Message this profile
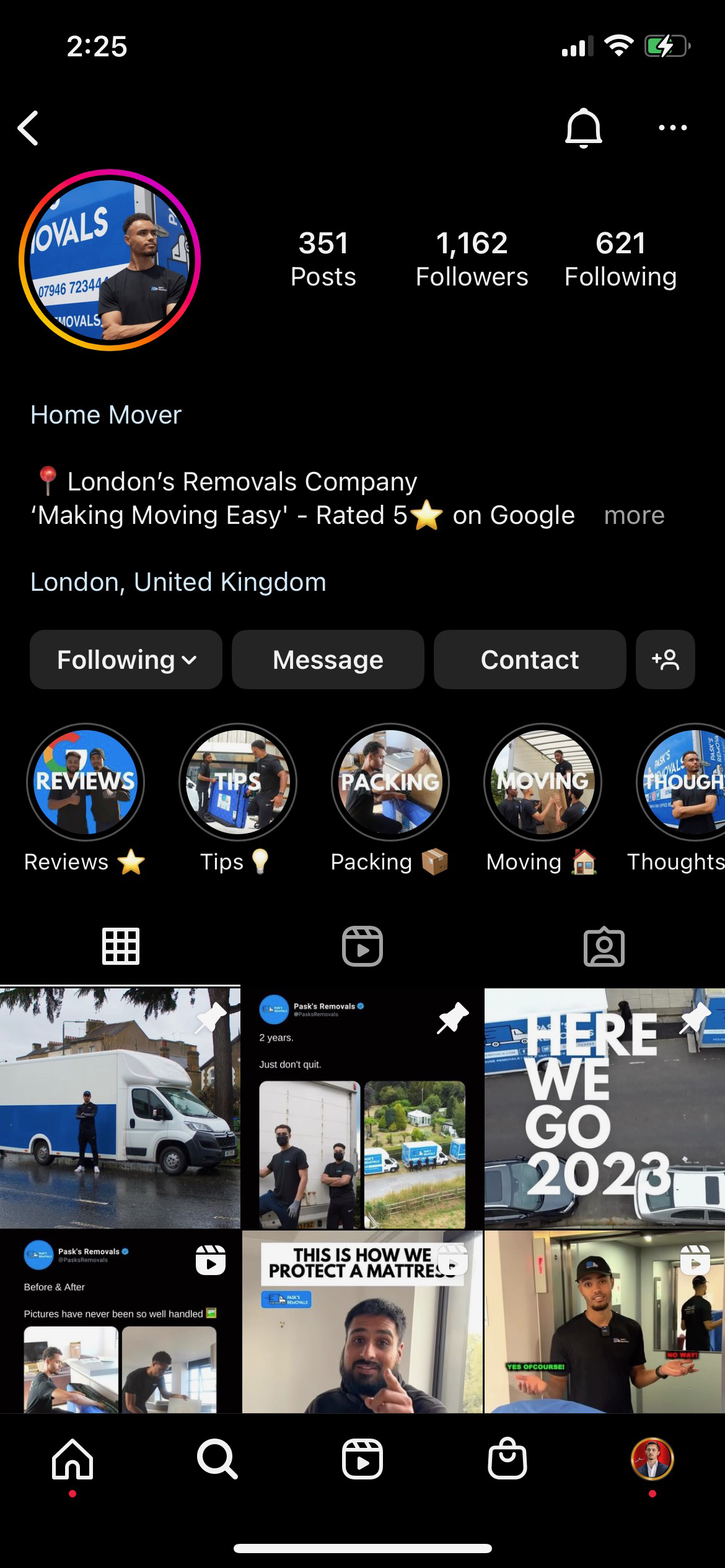 pyautogui.click(x=328, y=660)
